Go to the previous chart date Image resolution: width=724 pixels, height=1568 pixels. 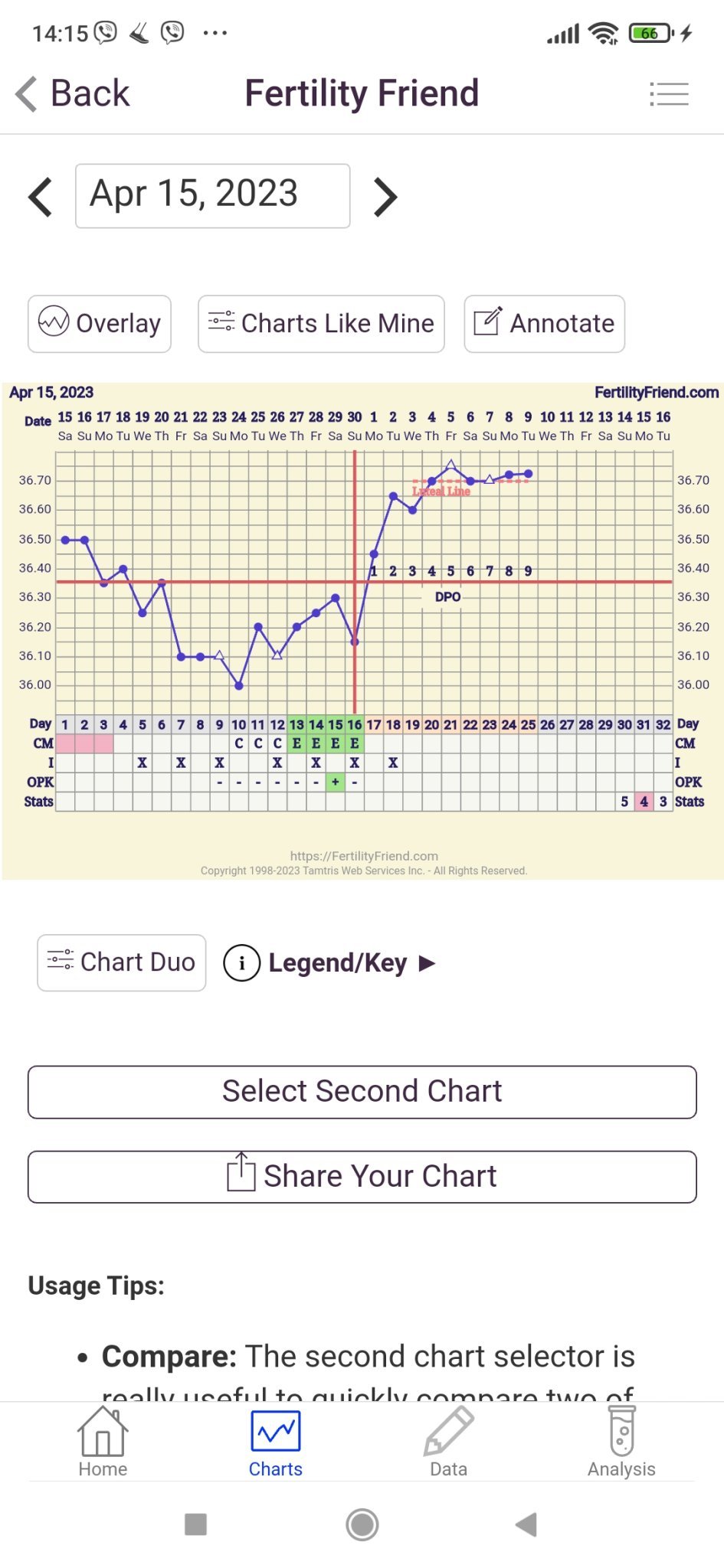pyautogui.click(x=41, y=197)
